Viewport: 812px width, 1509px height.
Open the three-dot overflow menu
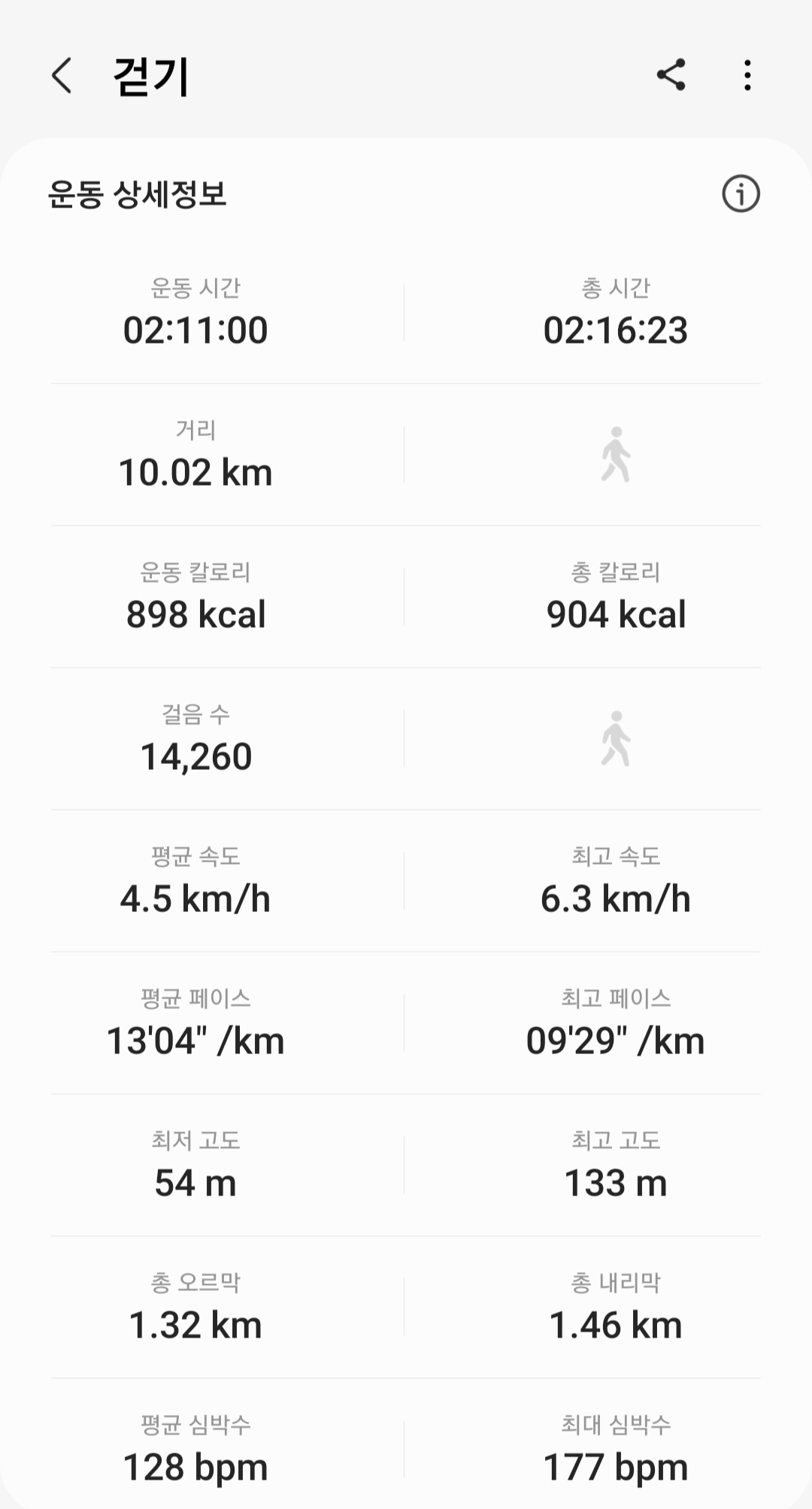pos(747,75)
